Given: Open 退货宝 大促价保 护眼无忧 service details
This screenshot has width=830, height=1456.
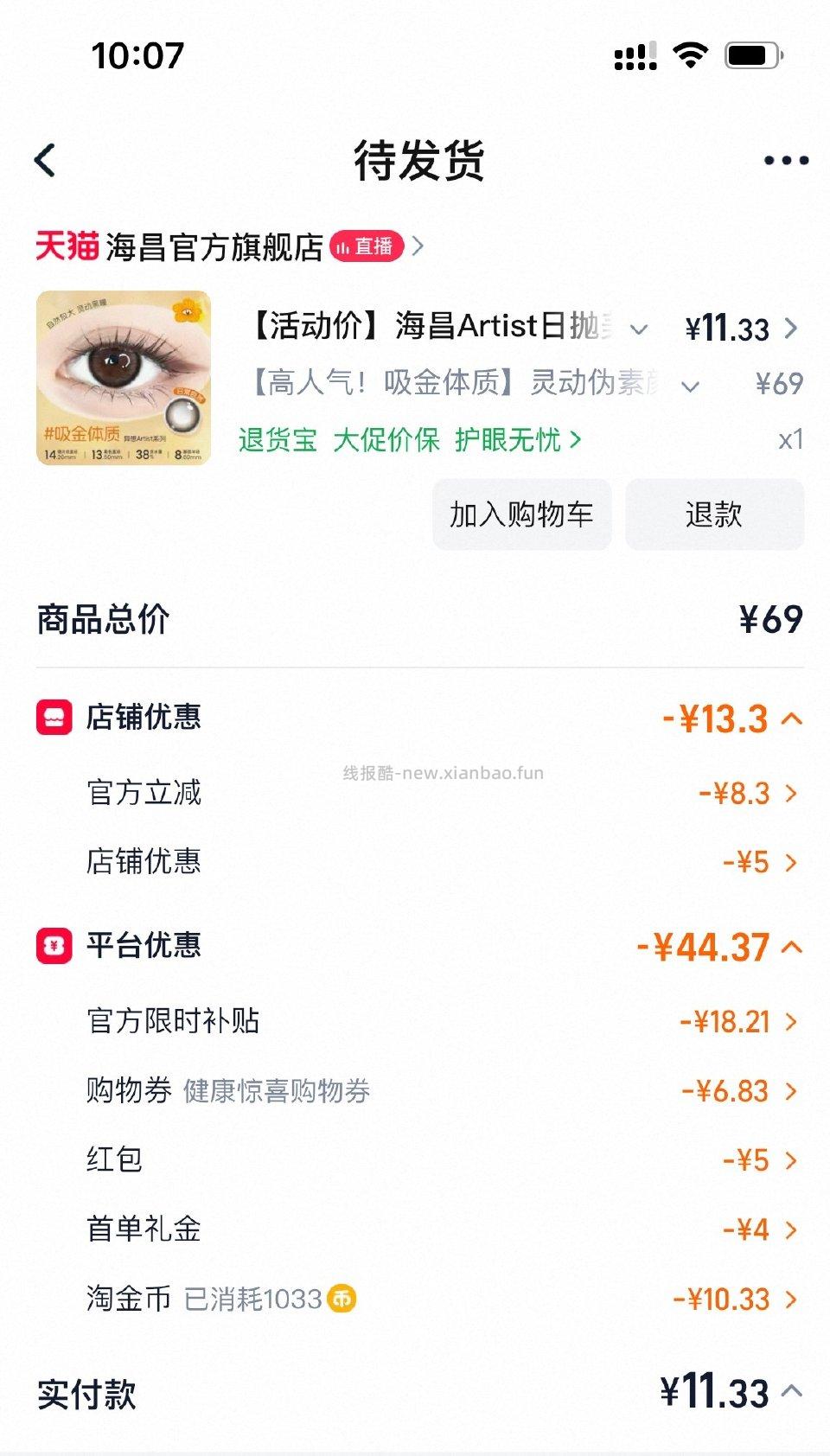Looking at the screenshot, I should tap(410, 440).
